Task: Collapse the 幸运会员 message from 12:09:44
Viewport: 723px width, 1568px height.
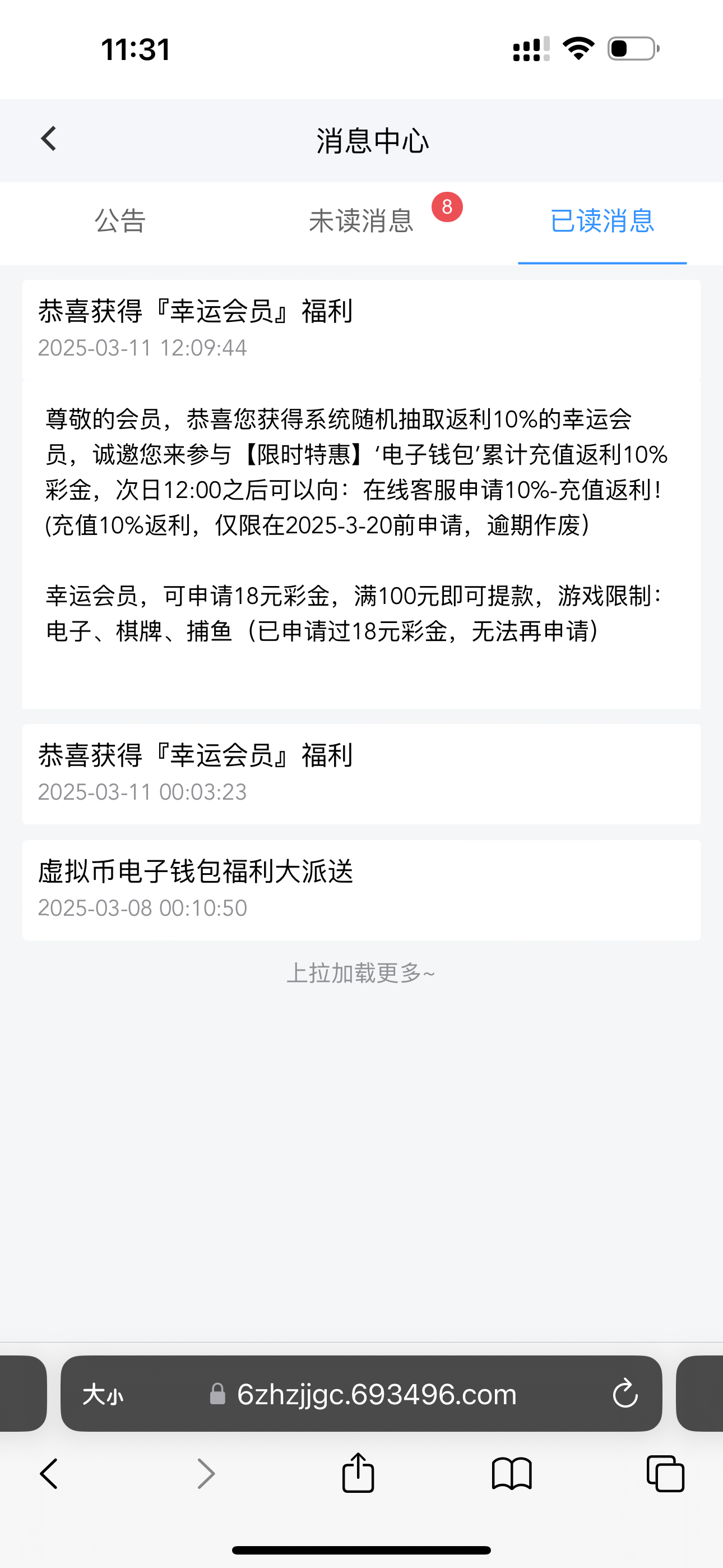Action: [361, 329]
